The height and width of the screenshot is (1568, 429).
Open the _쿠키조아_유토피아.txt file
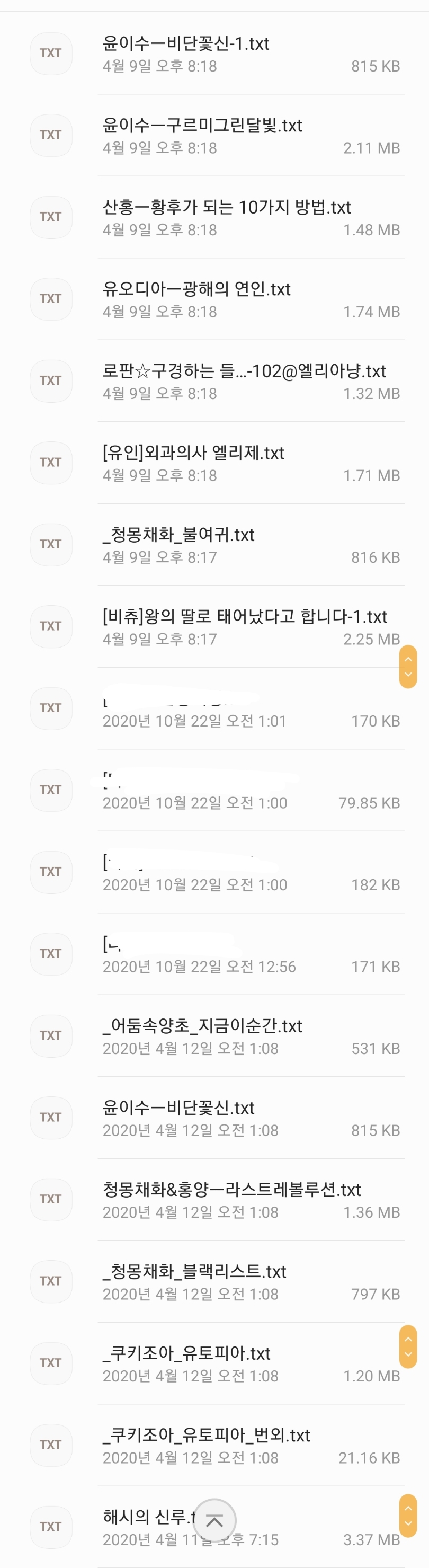coord(186,1354)
